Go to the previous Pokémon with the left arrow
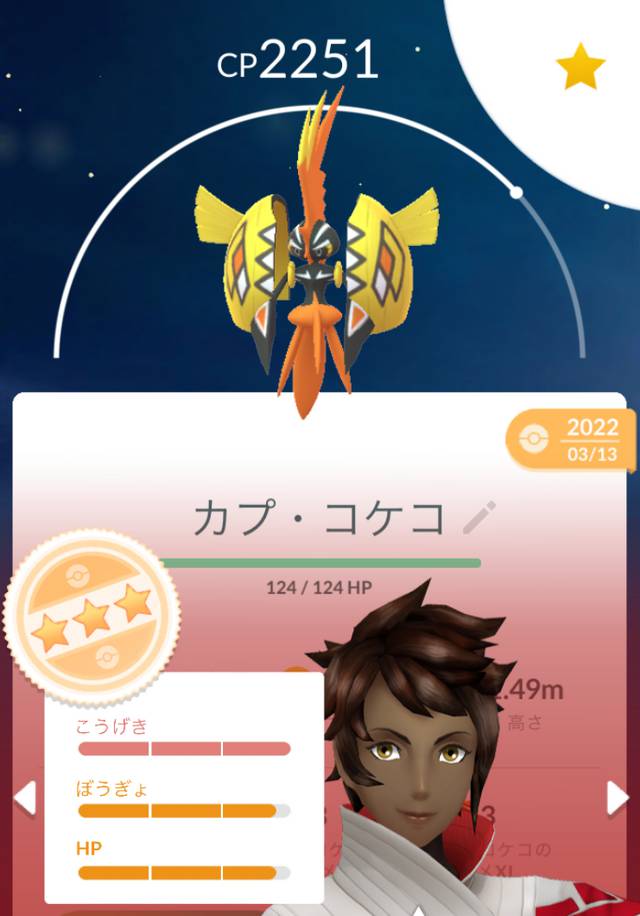640x916 pixels. [25, 797]
